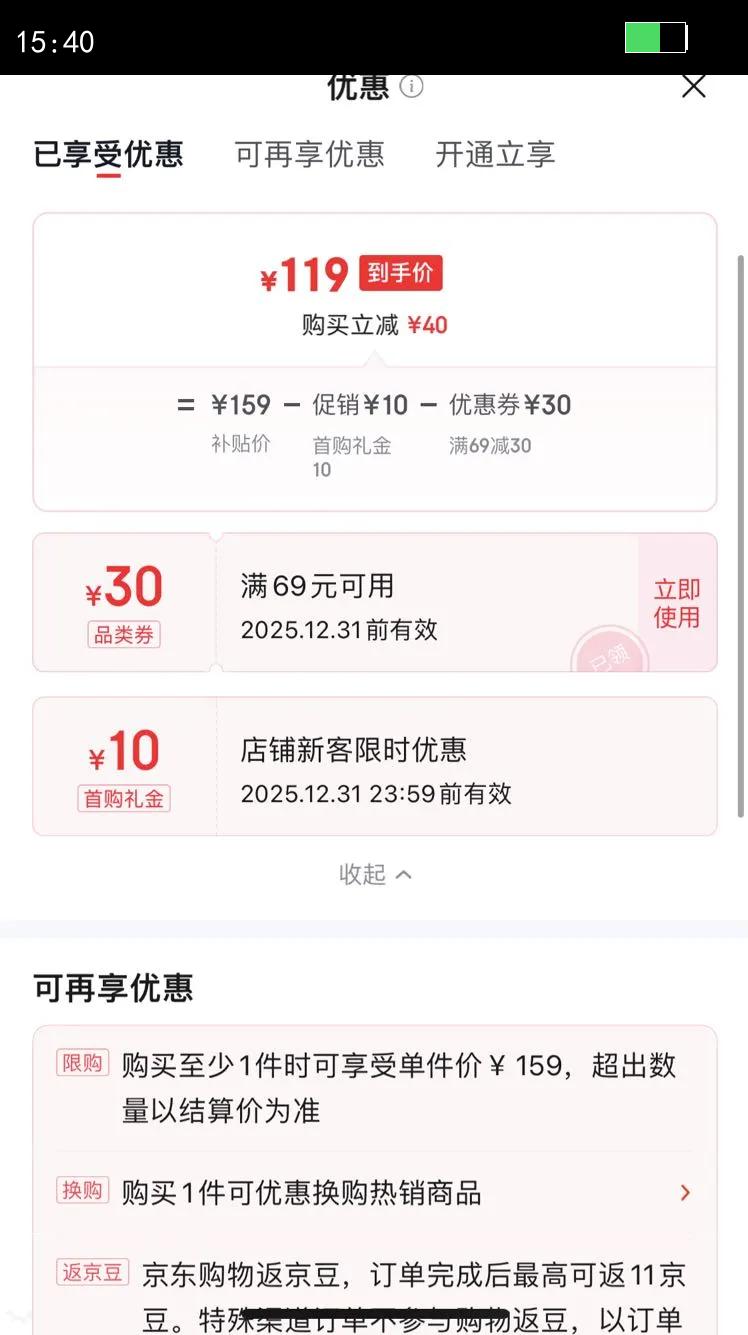The height and width of the screenshot is (1335, 748).
Task: Open the info icon beside 优惠 title
Action: pyautogui.click(x=411, y=86)
